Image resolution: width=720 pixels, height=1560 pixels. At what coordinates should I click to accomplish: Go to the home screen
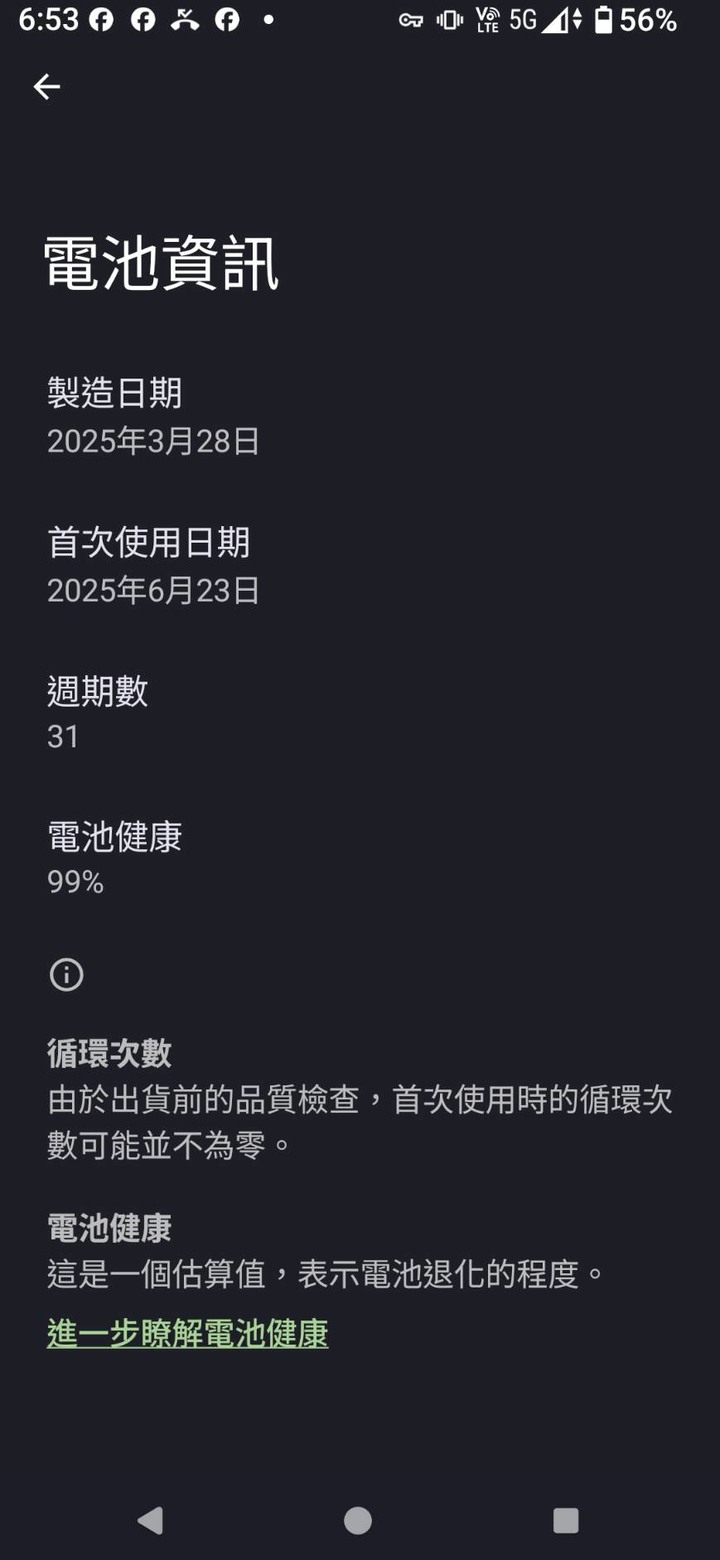tap(358, 1520)
